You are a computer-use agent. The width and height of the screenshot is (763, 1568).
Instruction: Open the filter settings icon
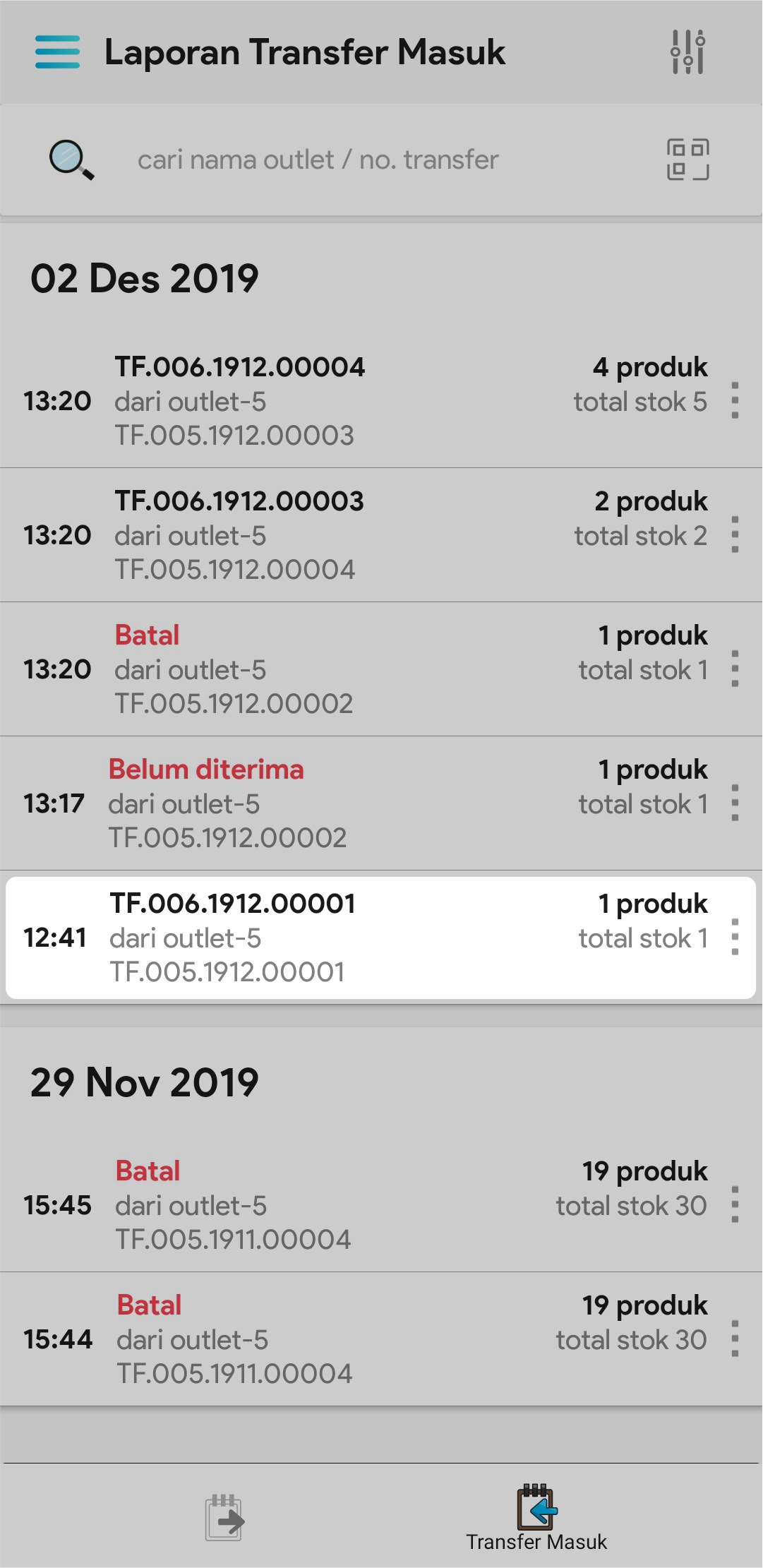687,52
